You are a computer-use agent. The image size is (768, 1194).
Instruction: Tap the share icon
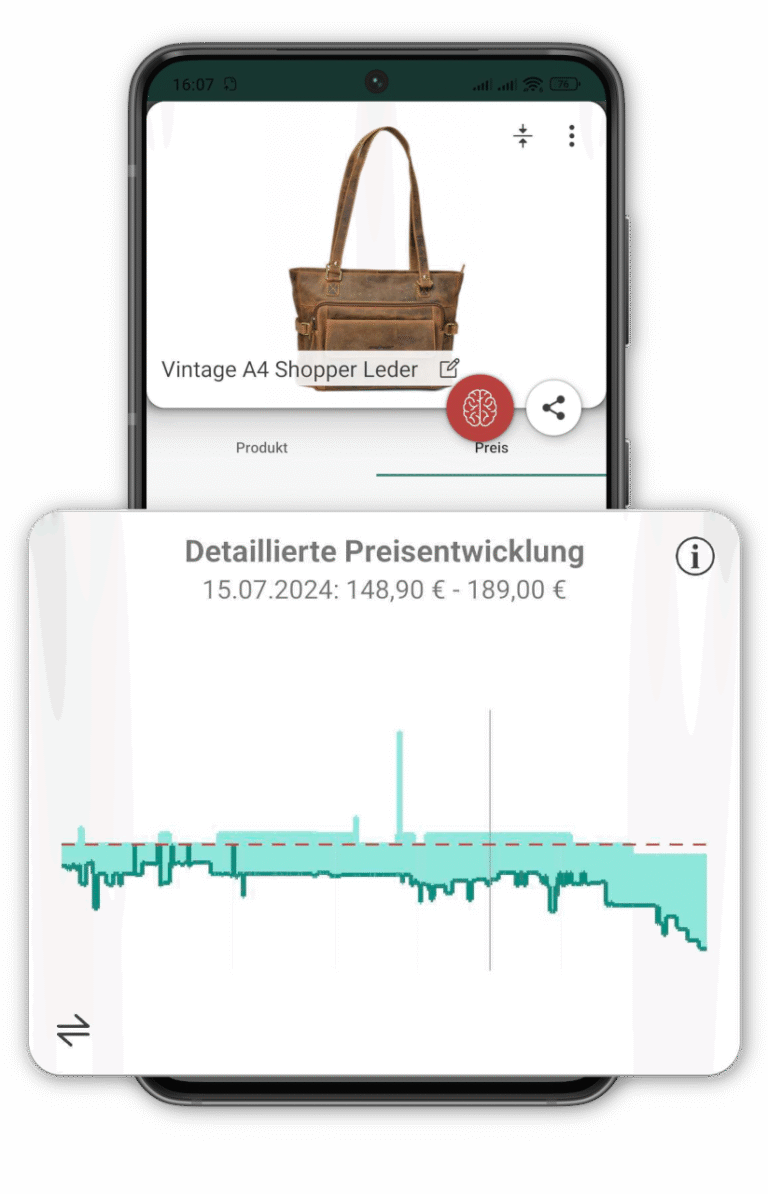pyautogui.click(x=553, y=406)
